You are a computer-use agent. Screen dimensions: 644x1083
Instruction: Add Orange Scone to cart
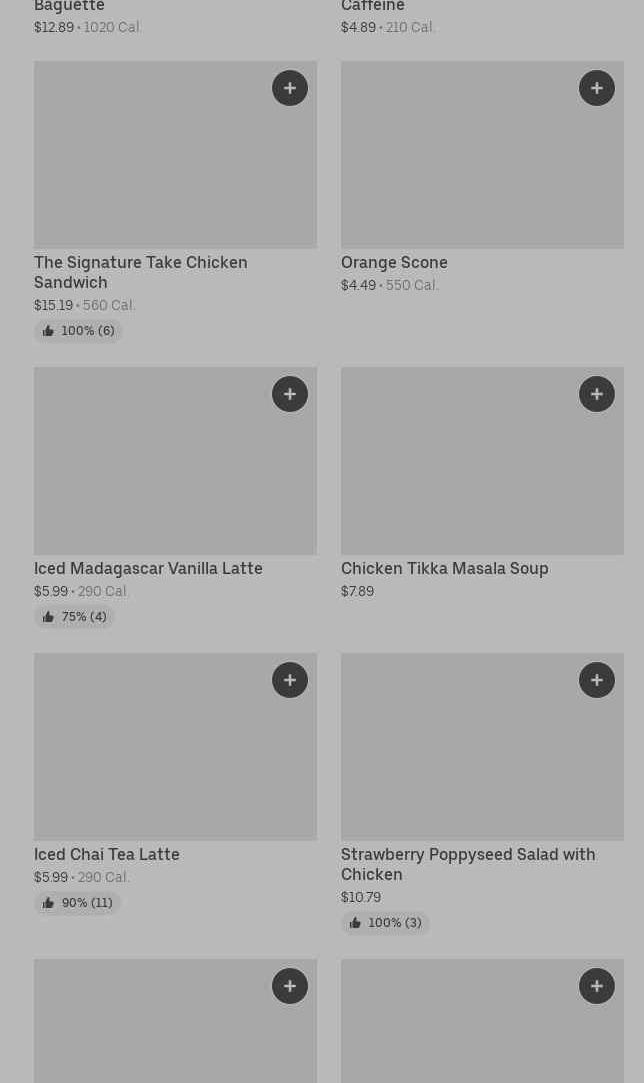pyautogui.click(x=597, y=88)
